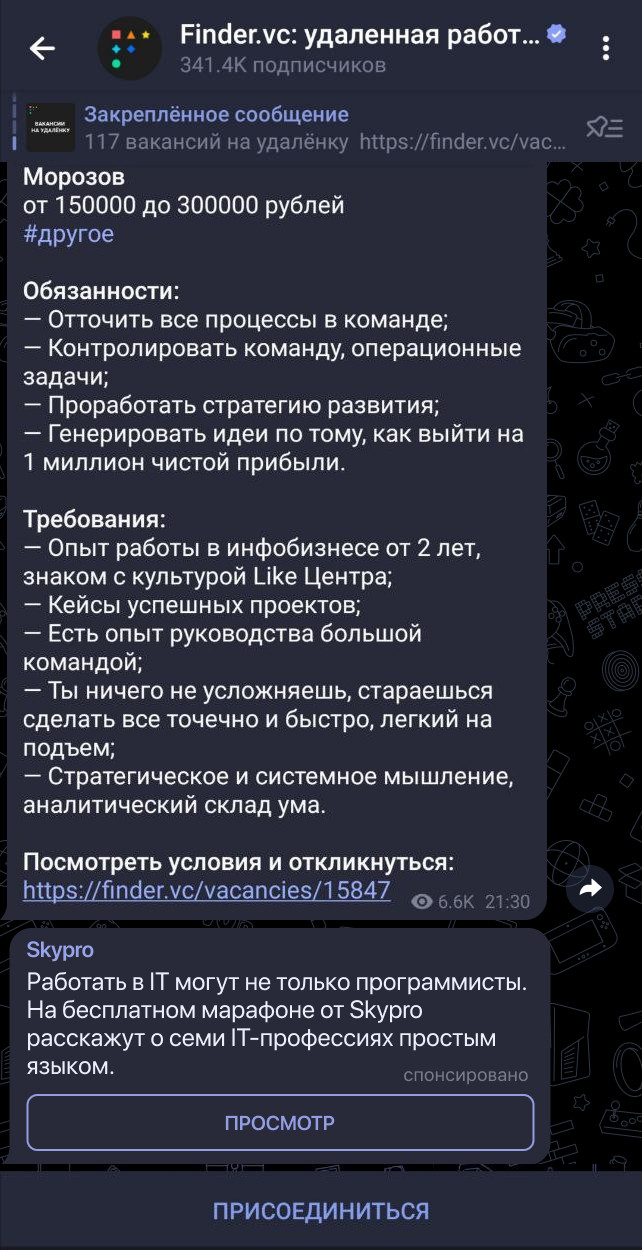Open the finder.vc/vacancies/15847 link

(206, 890)
